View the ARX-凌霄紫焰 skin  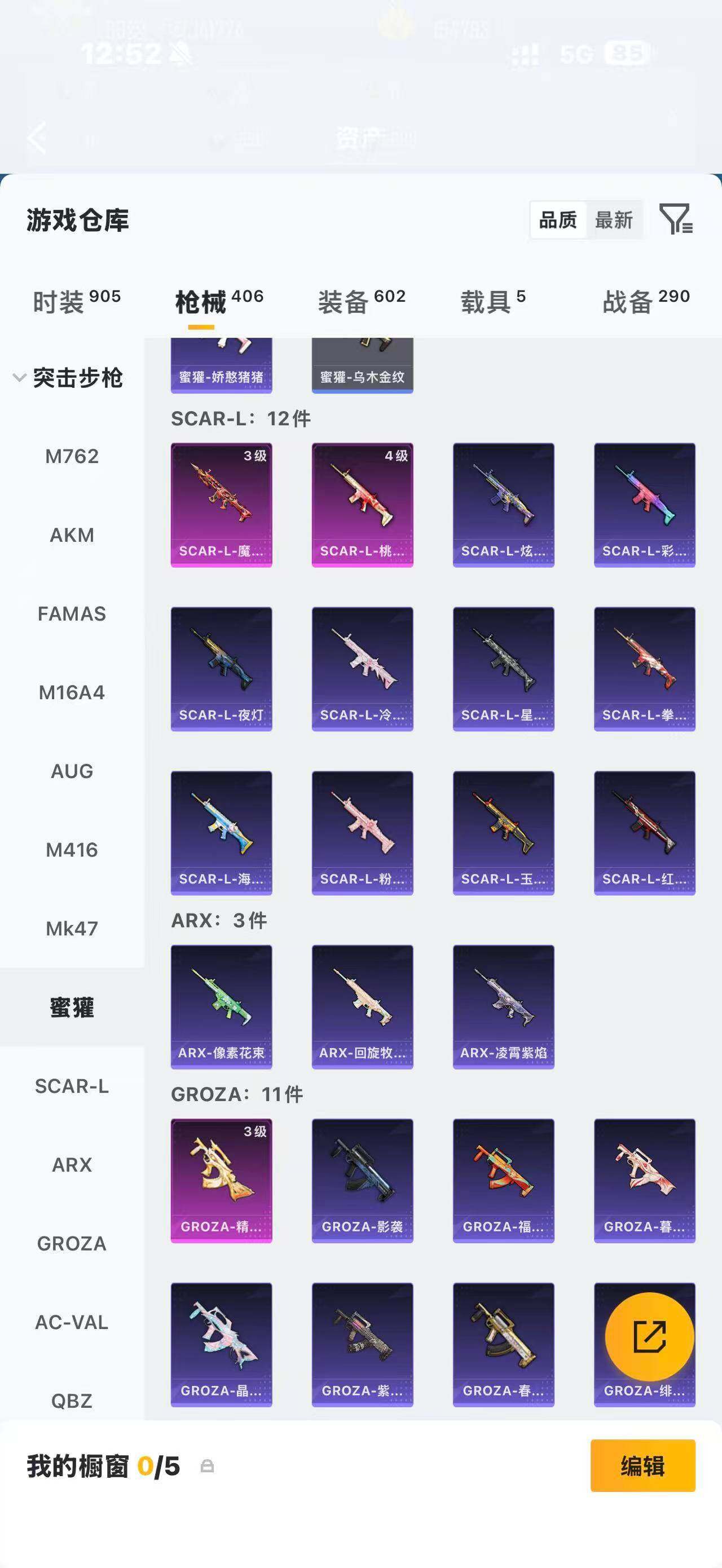pos(504,1007)
